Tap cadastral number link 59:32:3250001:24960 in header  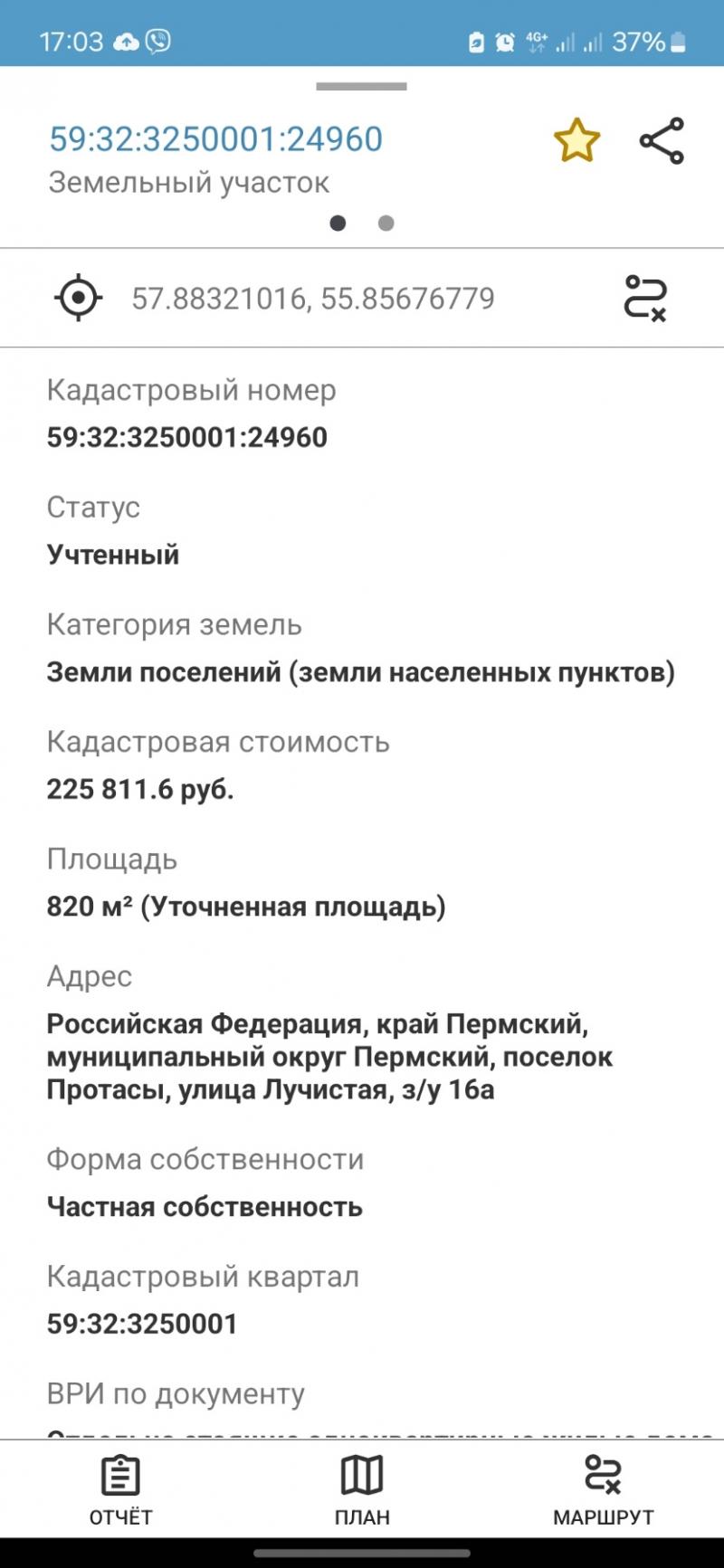point(215,138)
